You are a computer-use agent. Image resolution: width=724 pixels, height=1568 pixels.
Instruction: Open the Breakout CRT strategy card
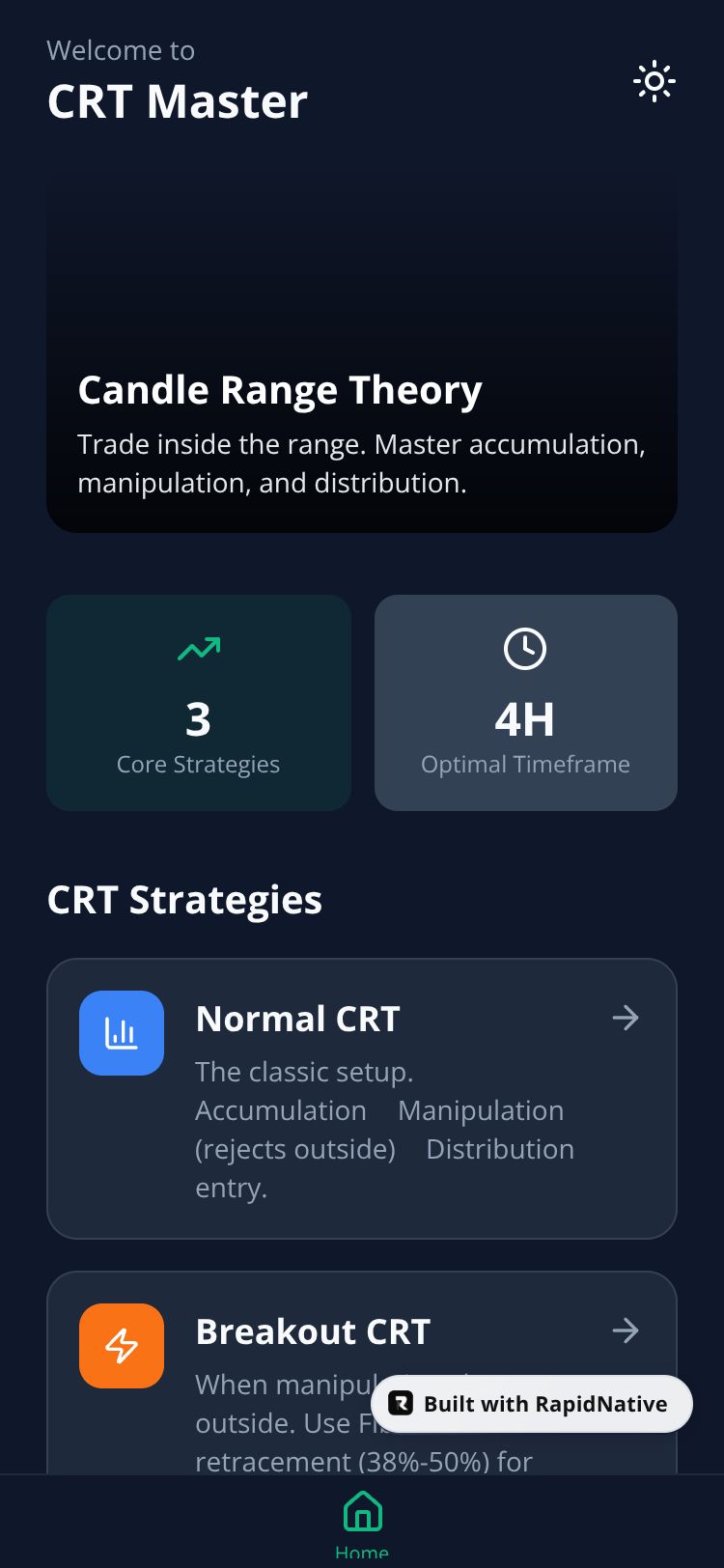point(362,1372)
